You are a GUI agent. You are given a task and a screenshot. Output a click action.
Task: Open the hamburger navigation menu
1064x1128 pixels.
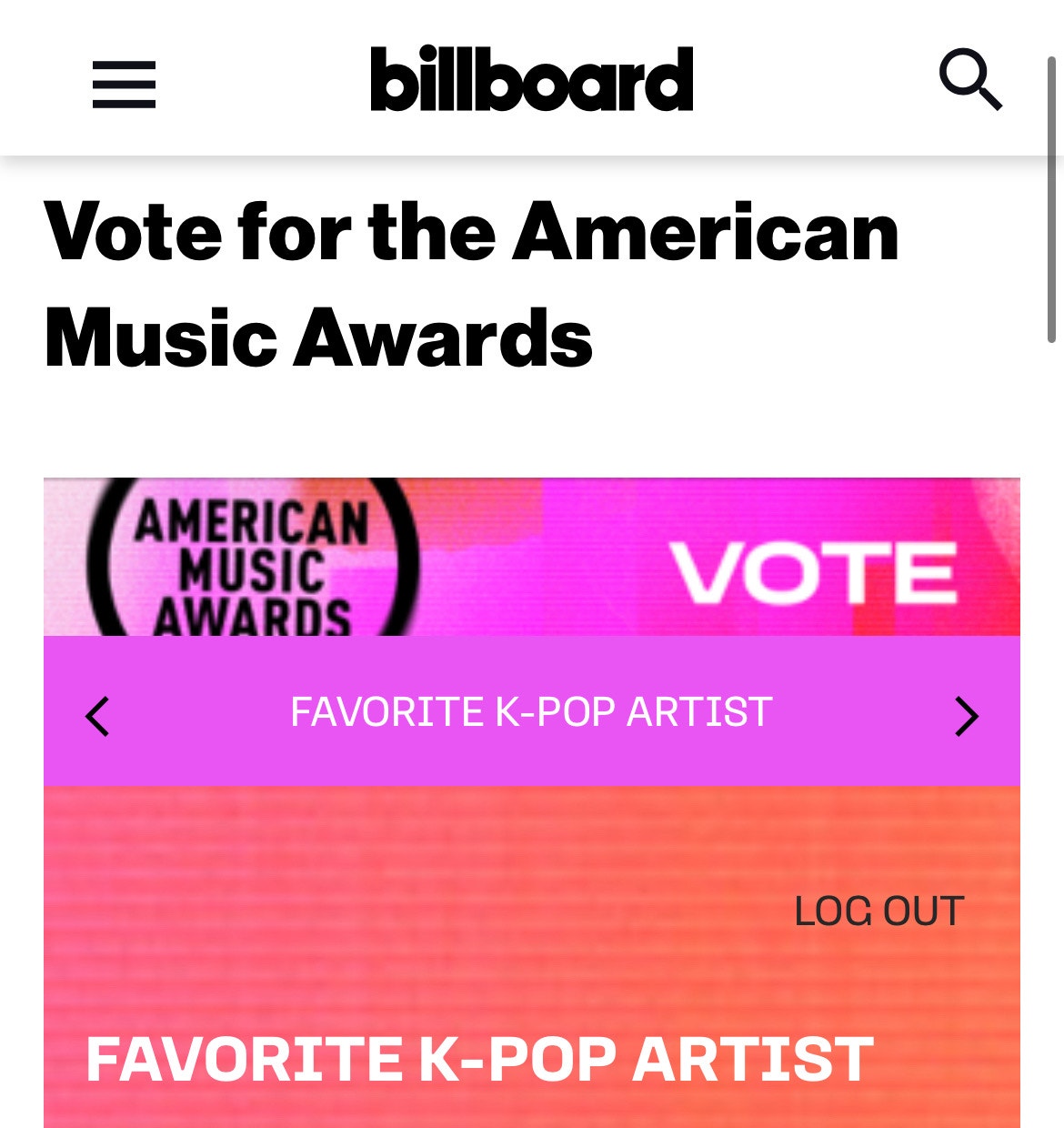[123, 82]
